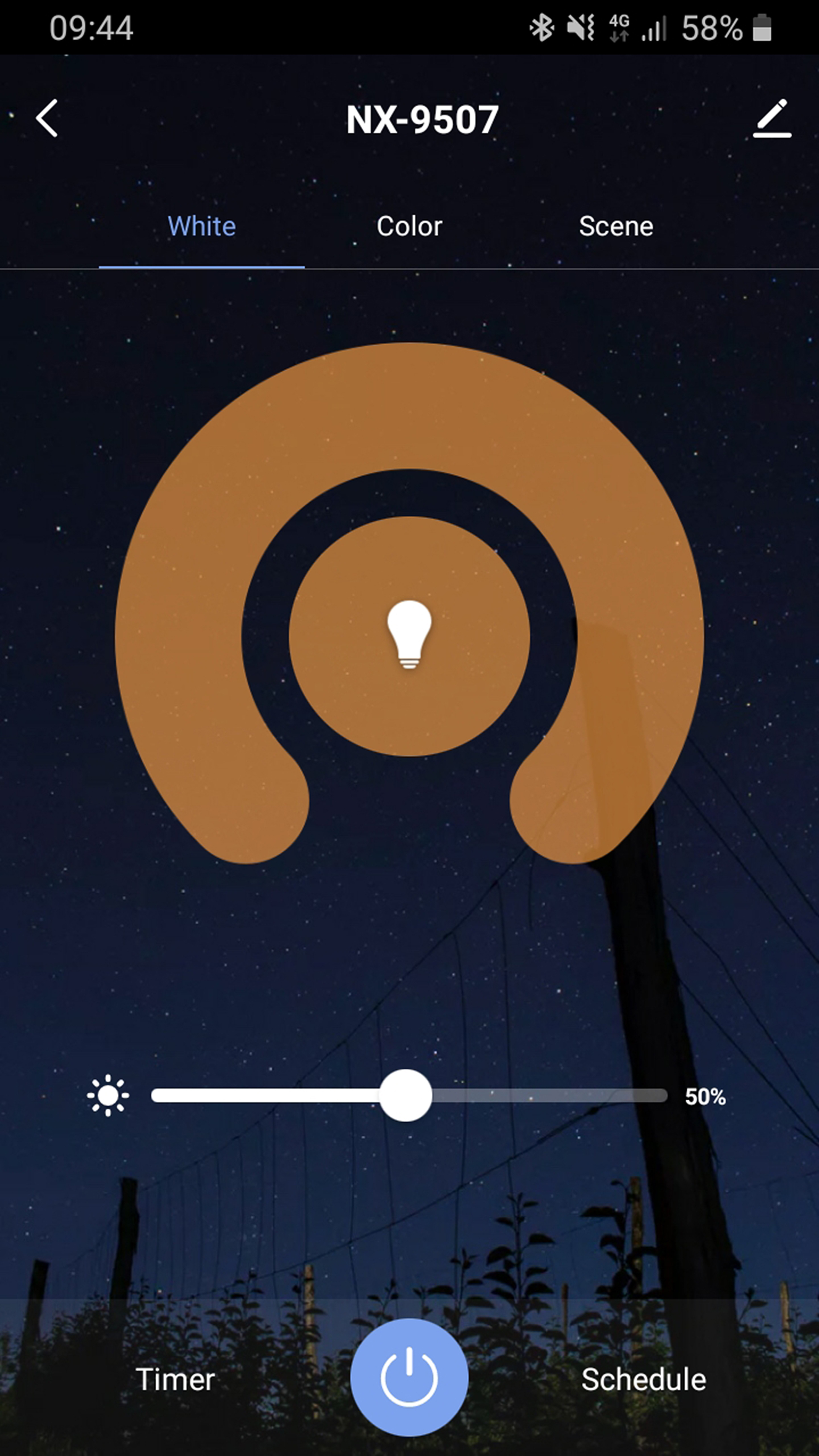Toggle the lamp with the power button

point(409,1377)
